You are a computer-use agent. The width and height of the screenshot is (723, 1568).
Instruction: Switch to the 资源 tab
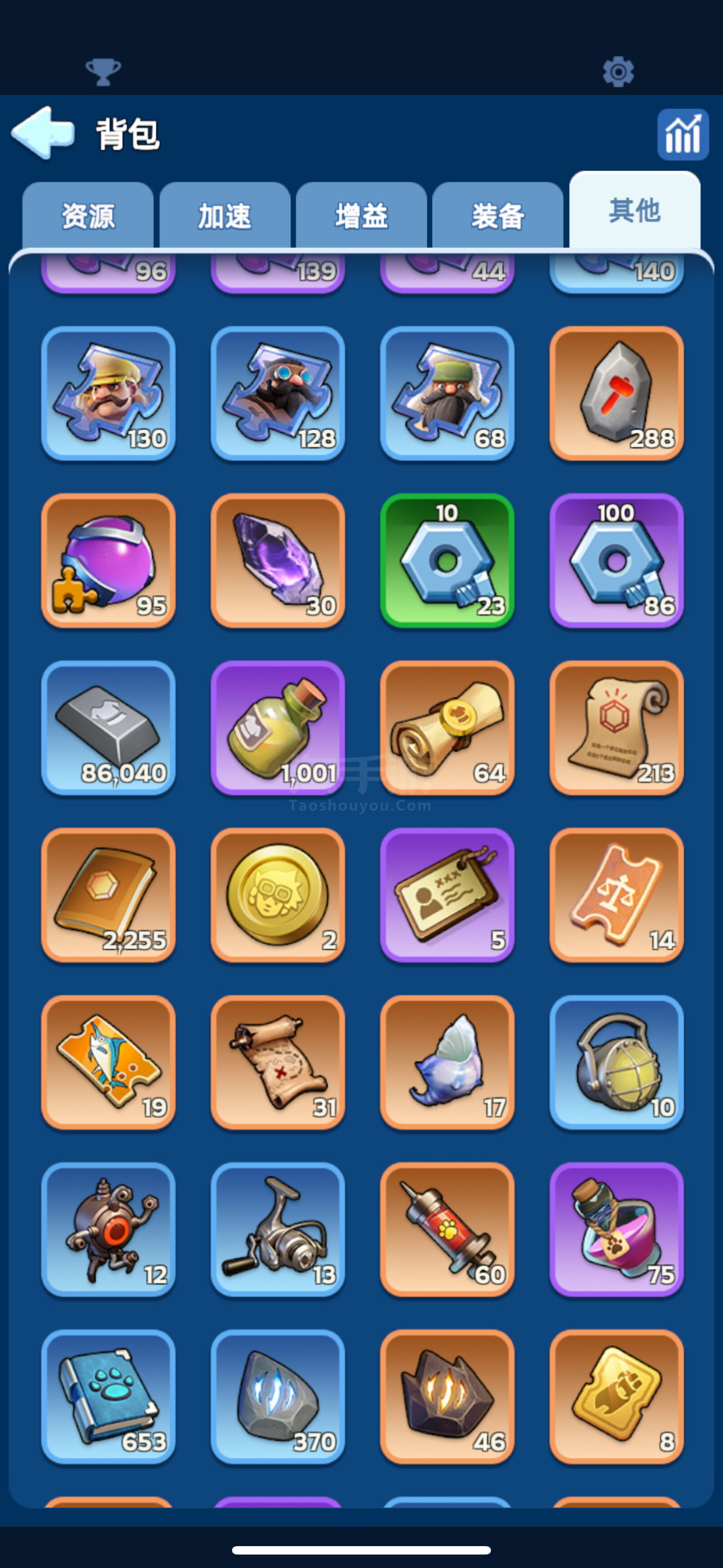[x=87, y=215]
